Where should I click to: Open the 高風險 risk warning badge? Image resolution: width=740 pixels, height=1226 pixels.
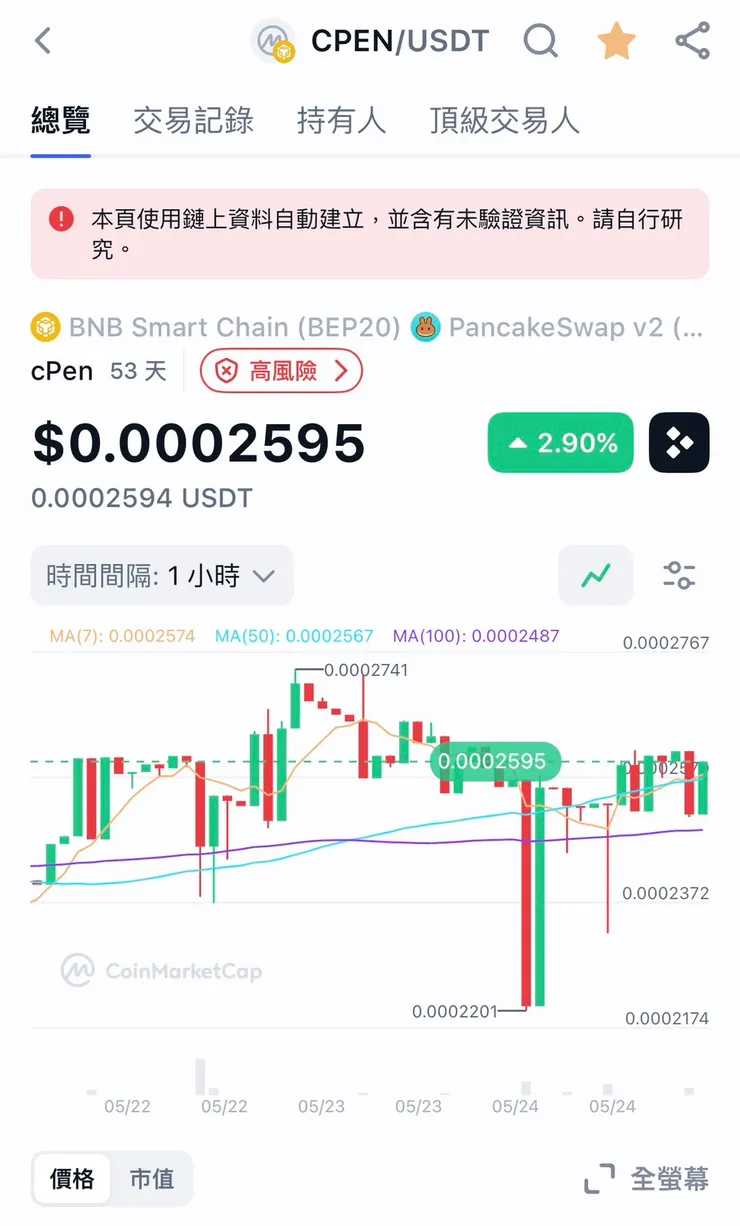click(x=281, y=372)
